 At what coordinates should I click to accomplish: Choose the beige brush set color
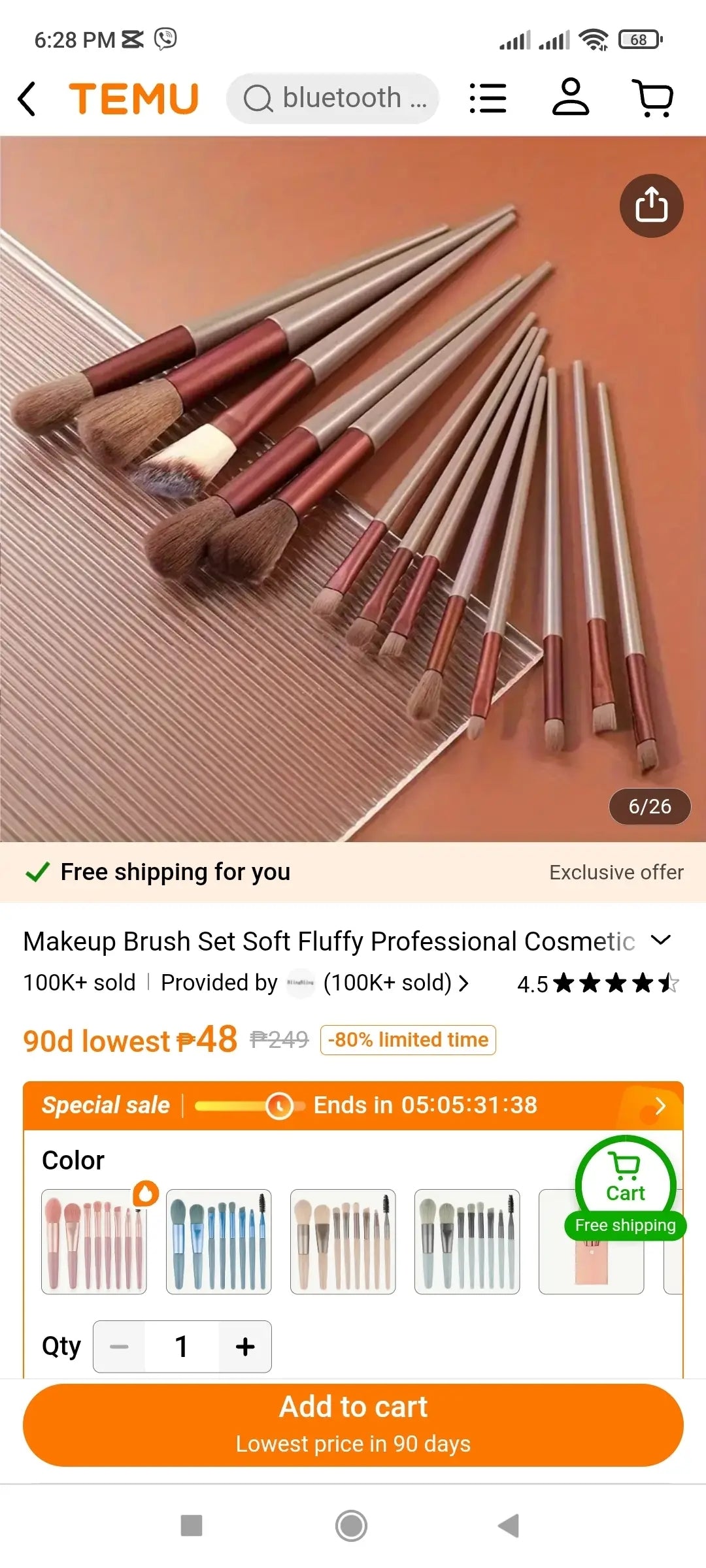click(x=343, y=1241)
